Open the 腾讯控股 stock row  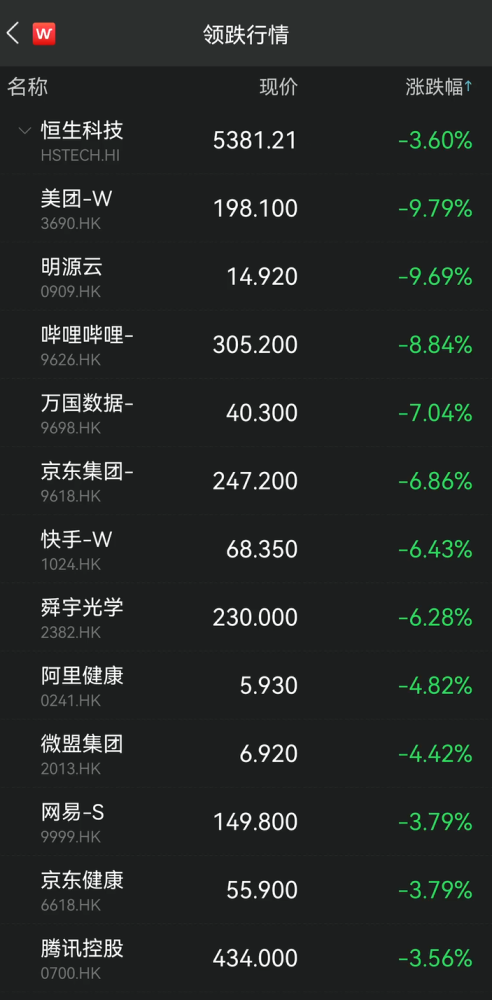tap(246, 959)
